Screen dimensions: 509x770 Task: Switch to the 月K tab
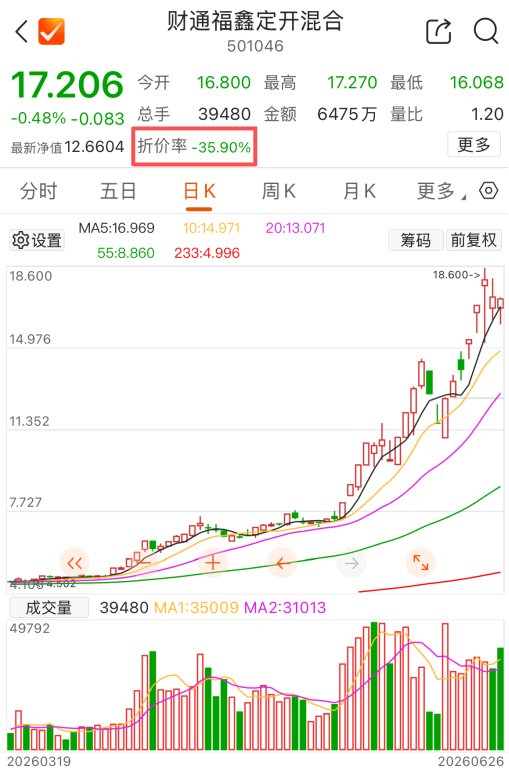(x=359, y=191)
